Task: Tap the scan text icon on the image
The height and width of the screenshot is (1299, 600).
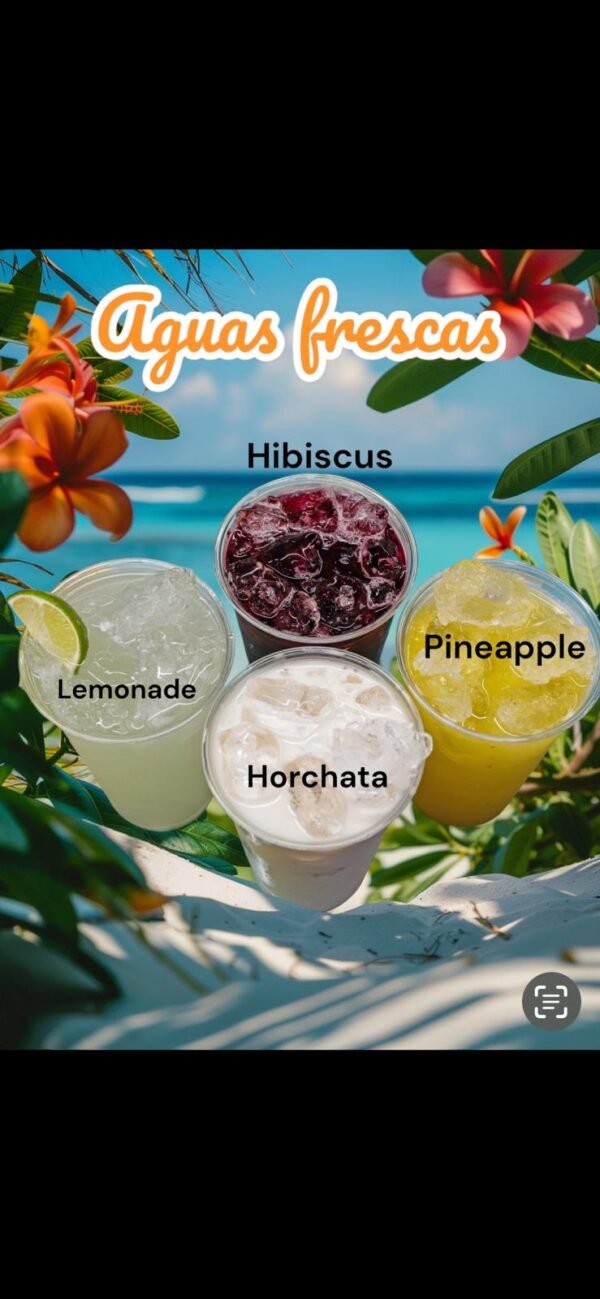Action: (x=551, y=1000)
